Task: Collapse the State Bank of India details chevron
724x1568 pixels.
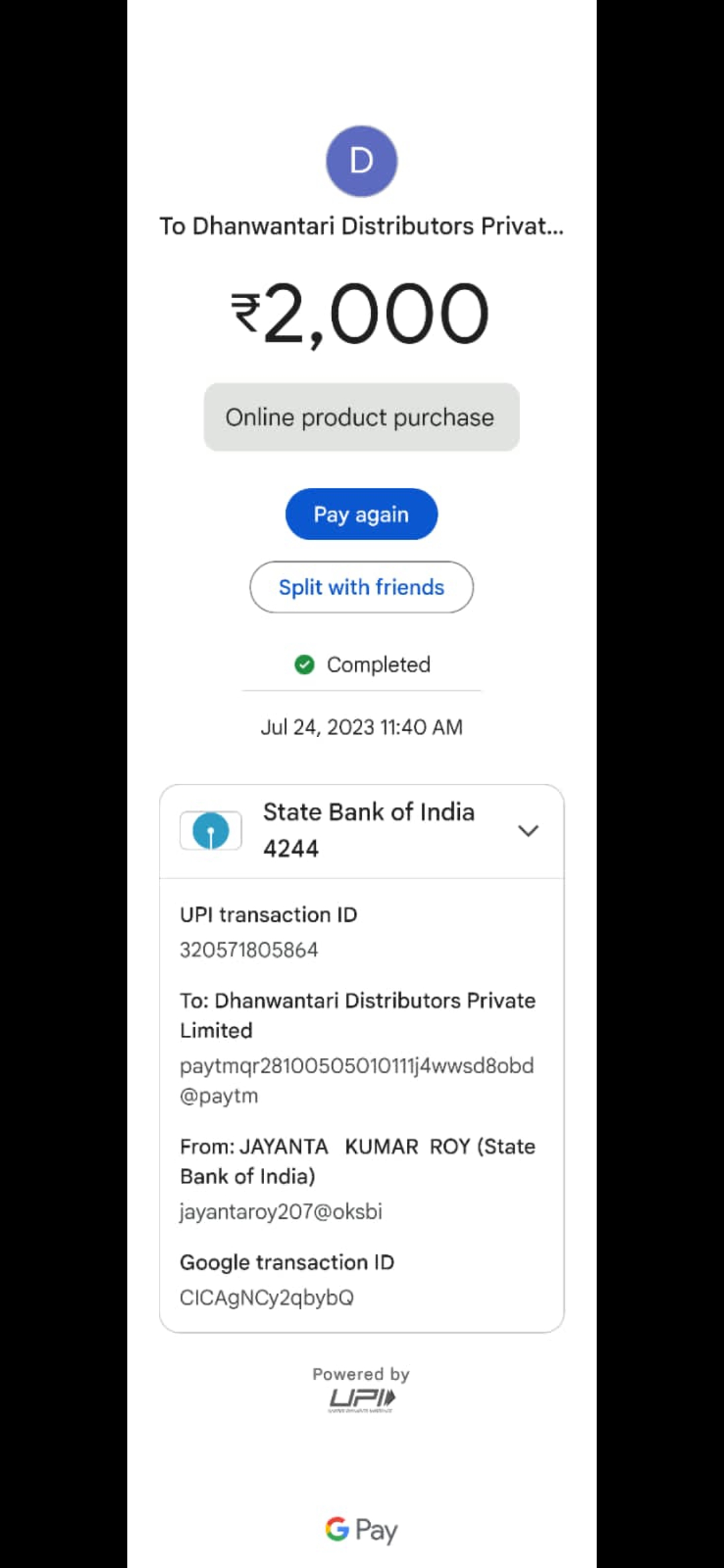Action: click(528, 831)
